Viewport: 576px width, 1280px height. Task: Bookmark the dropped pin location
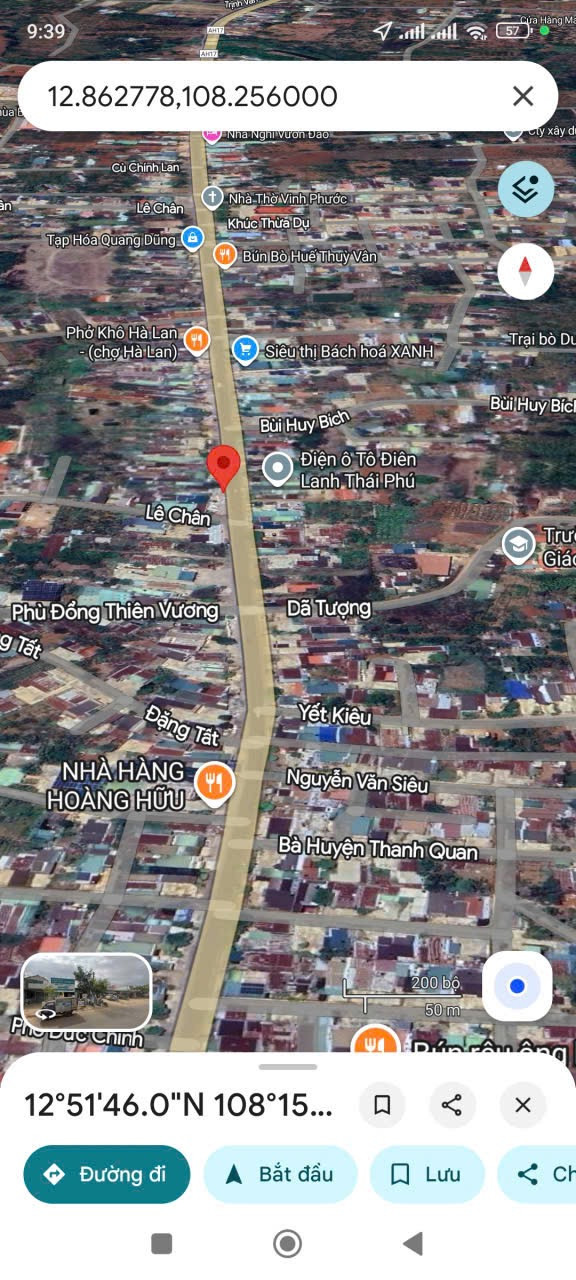(x=382, y=1105)
